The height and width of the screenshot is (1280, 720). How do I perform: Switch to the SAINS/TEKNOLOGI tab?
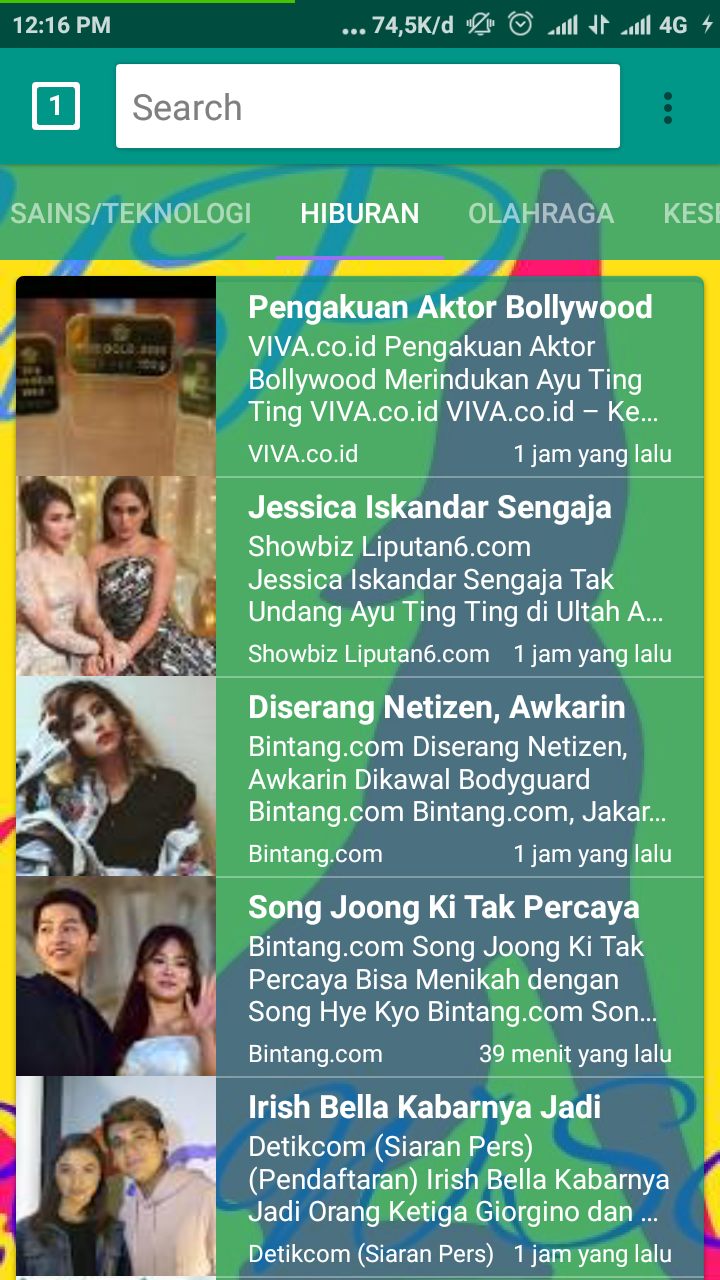(x=130, y=213)
